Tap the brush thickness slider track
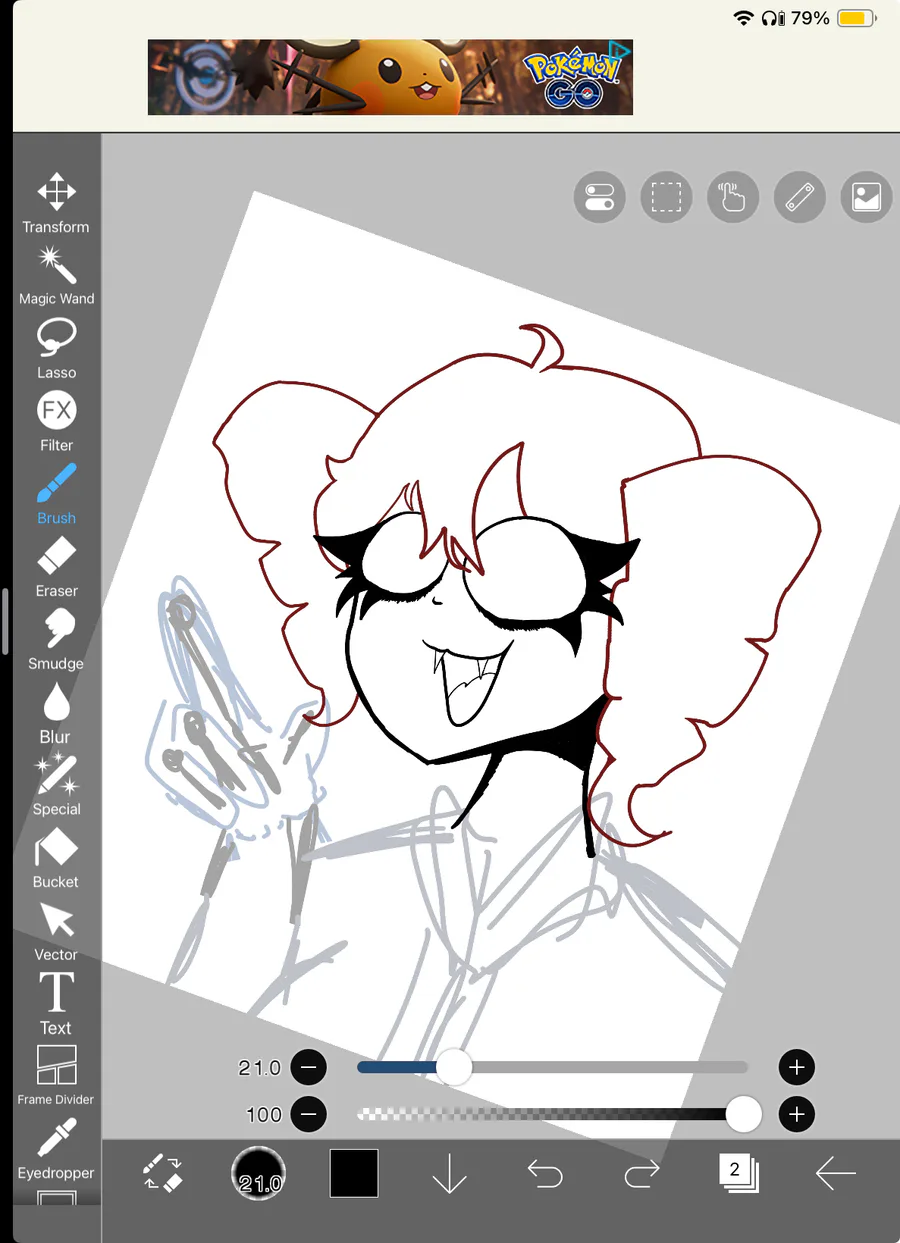Screen dimensions: 900x1243 click(600, 1067)
